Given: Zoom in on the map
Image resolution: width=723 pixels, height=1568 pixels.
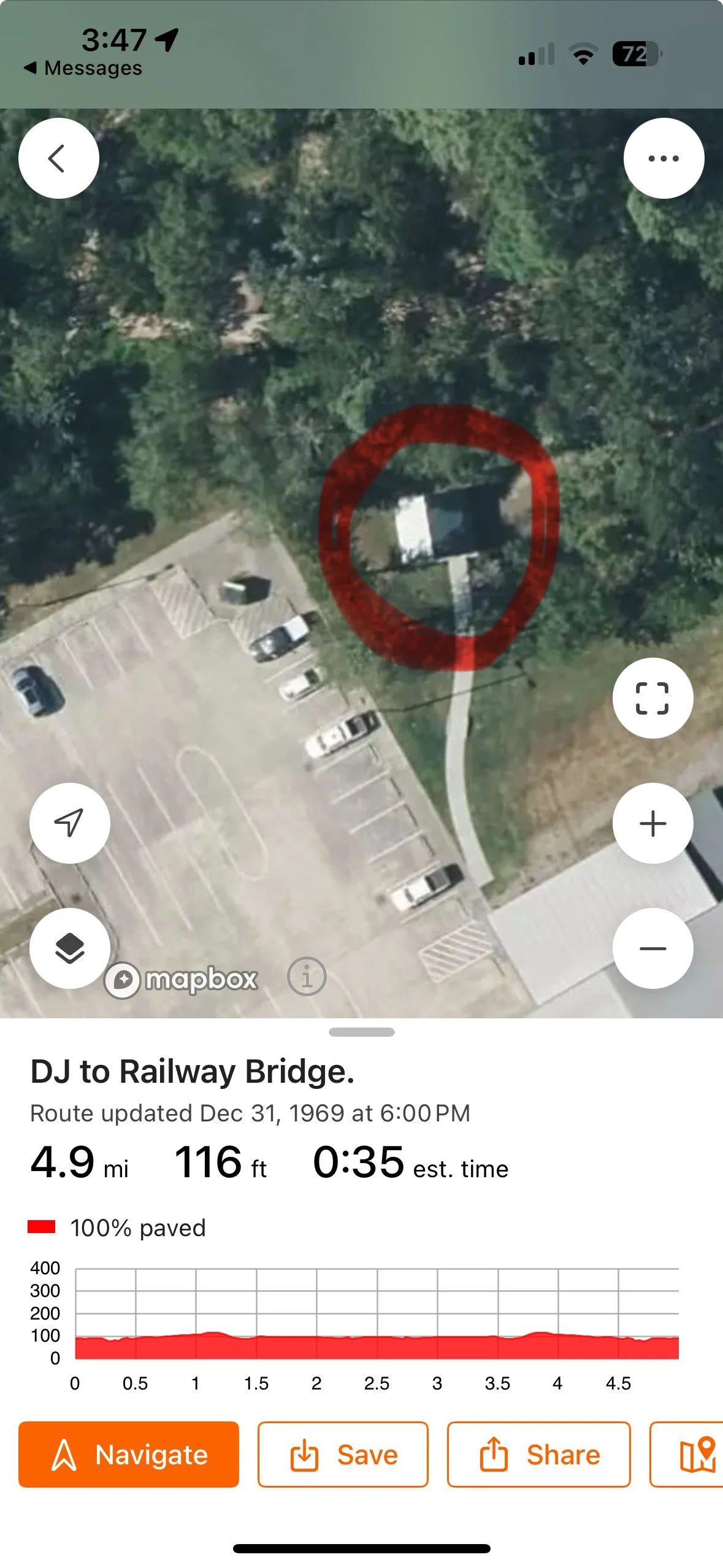Looking at the screenshot, I should tap(652, 823).
